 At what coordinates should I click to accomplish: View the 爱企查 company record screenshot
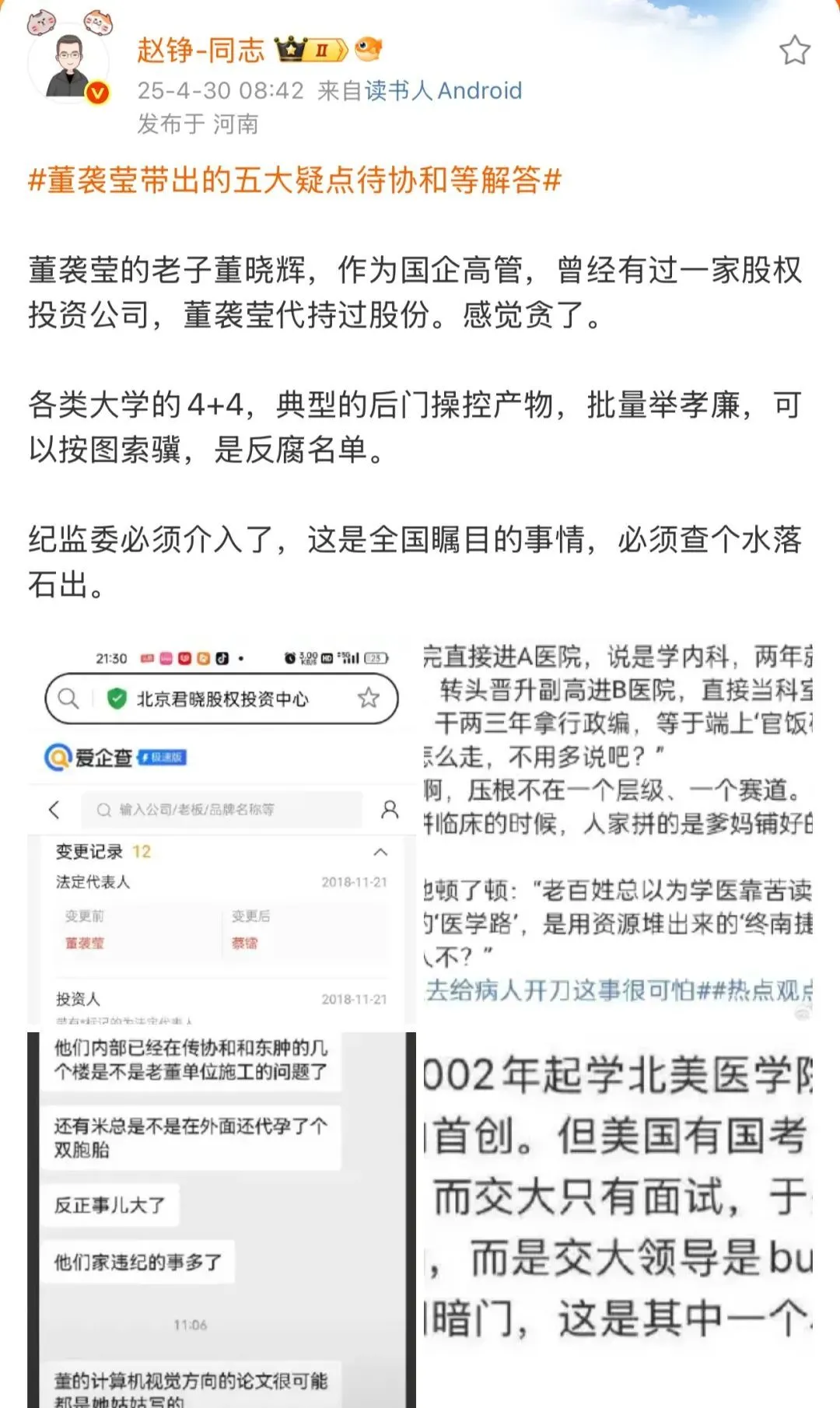(222, 832)
